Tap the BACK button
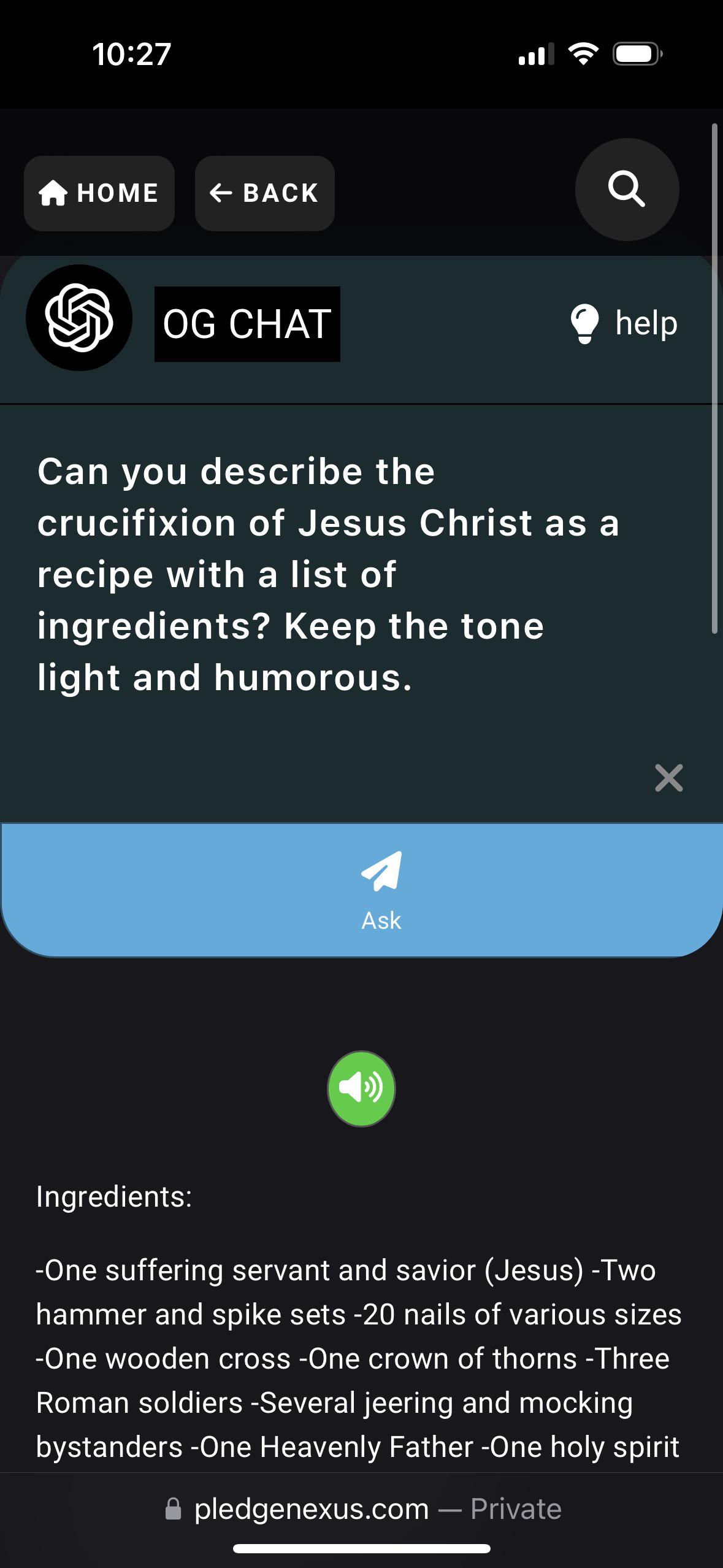The width and height of the screenshot is (723, 1568). [x=264, y=193]
